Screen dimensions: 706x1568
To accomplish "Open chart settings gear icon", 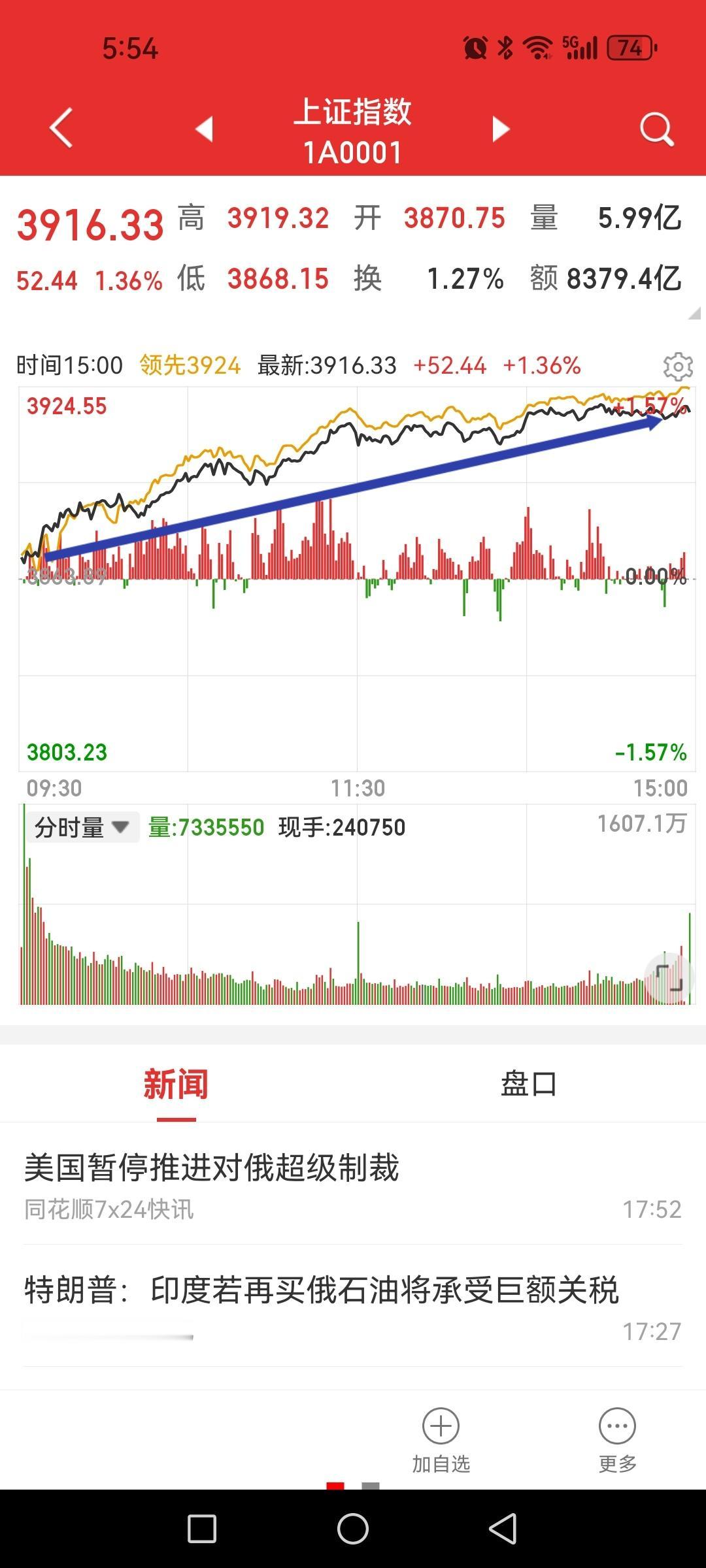I will click(x=678, y=367).
